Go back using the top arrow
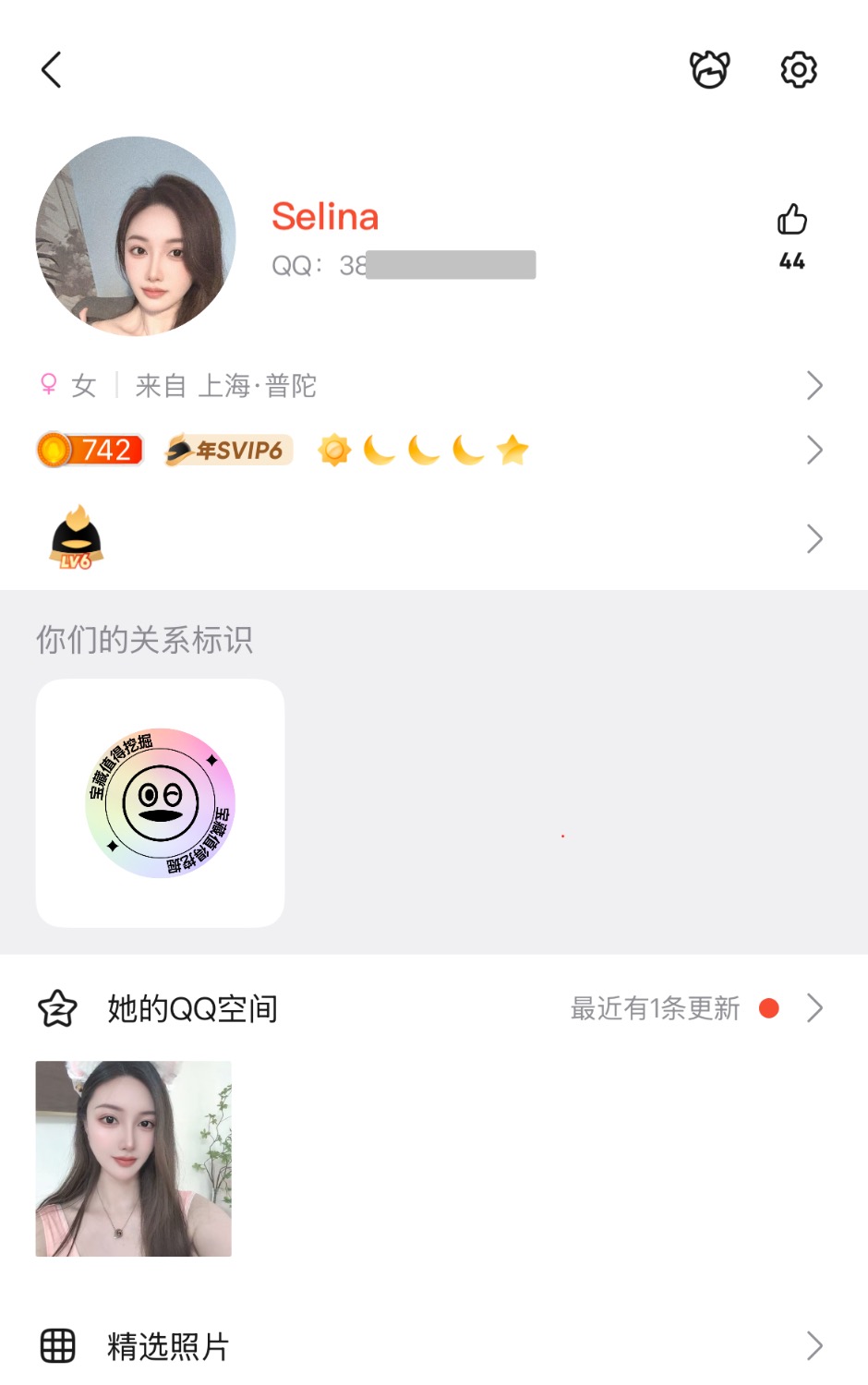The height and width of the screenshot is (1385, 868). pos(52,70)
